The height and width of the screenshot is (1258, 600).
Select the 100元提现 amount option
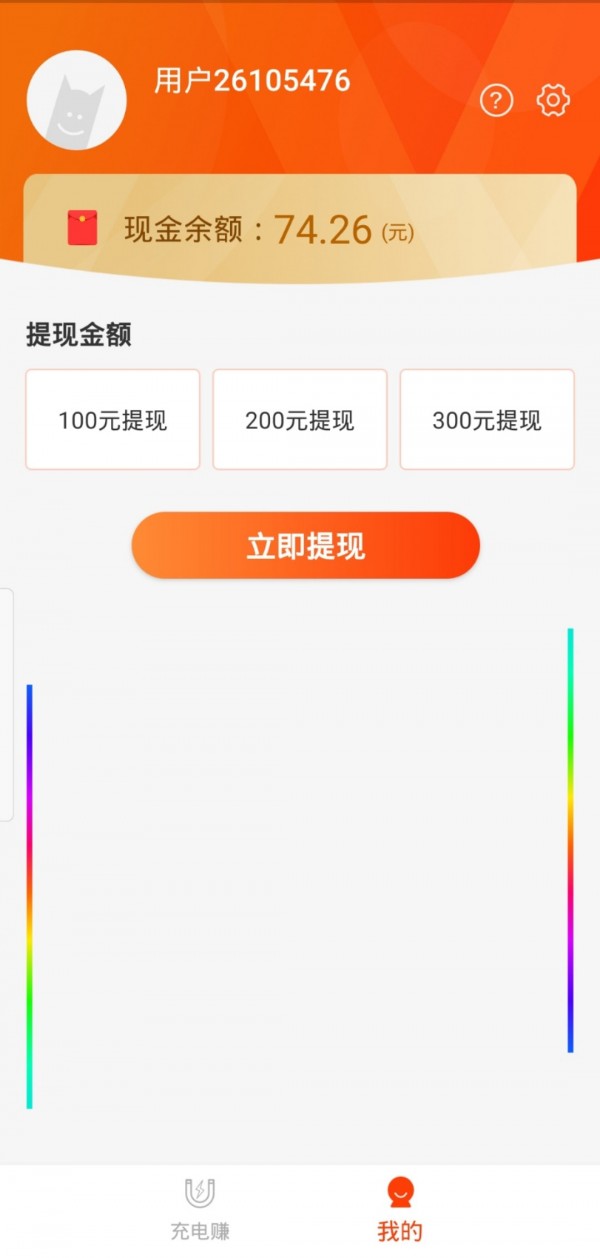click(113, 420)
